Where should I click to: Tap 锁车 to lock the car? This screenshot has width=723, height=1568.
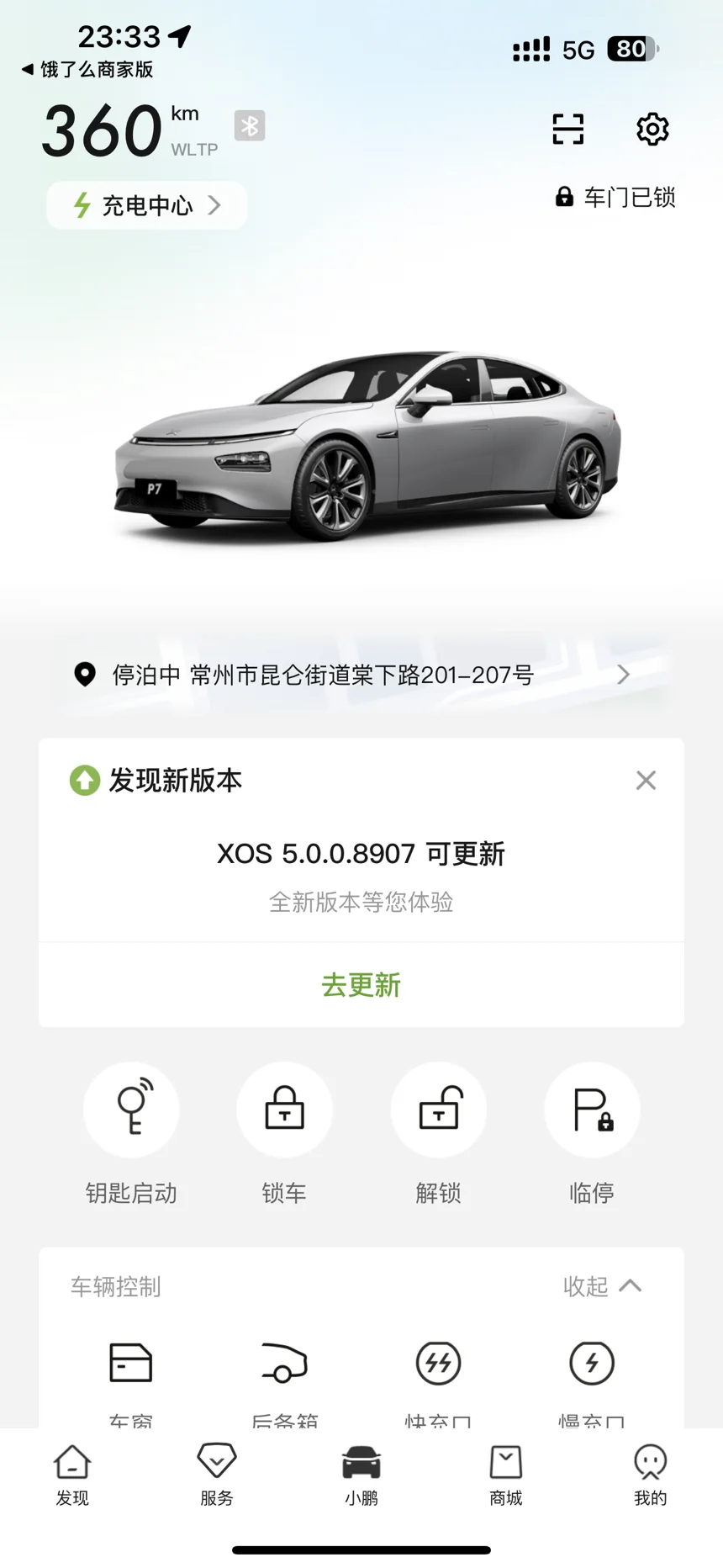[x=284, y=1110]
